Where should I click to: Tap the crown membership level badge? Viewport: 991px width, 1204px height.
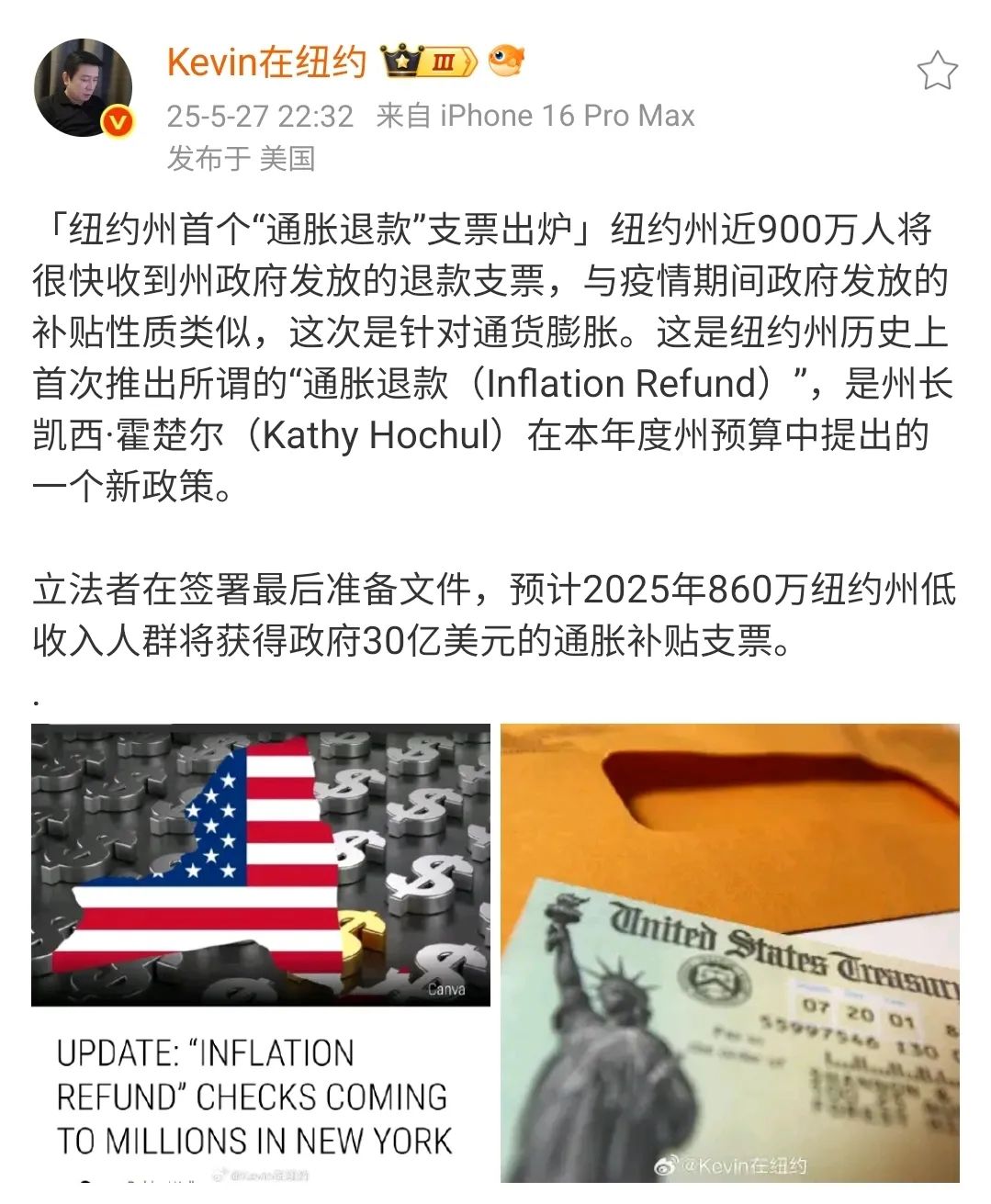click(430, 62)
